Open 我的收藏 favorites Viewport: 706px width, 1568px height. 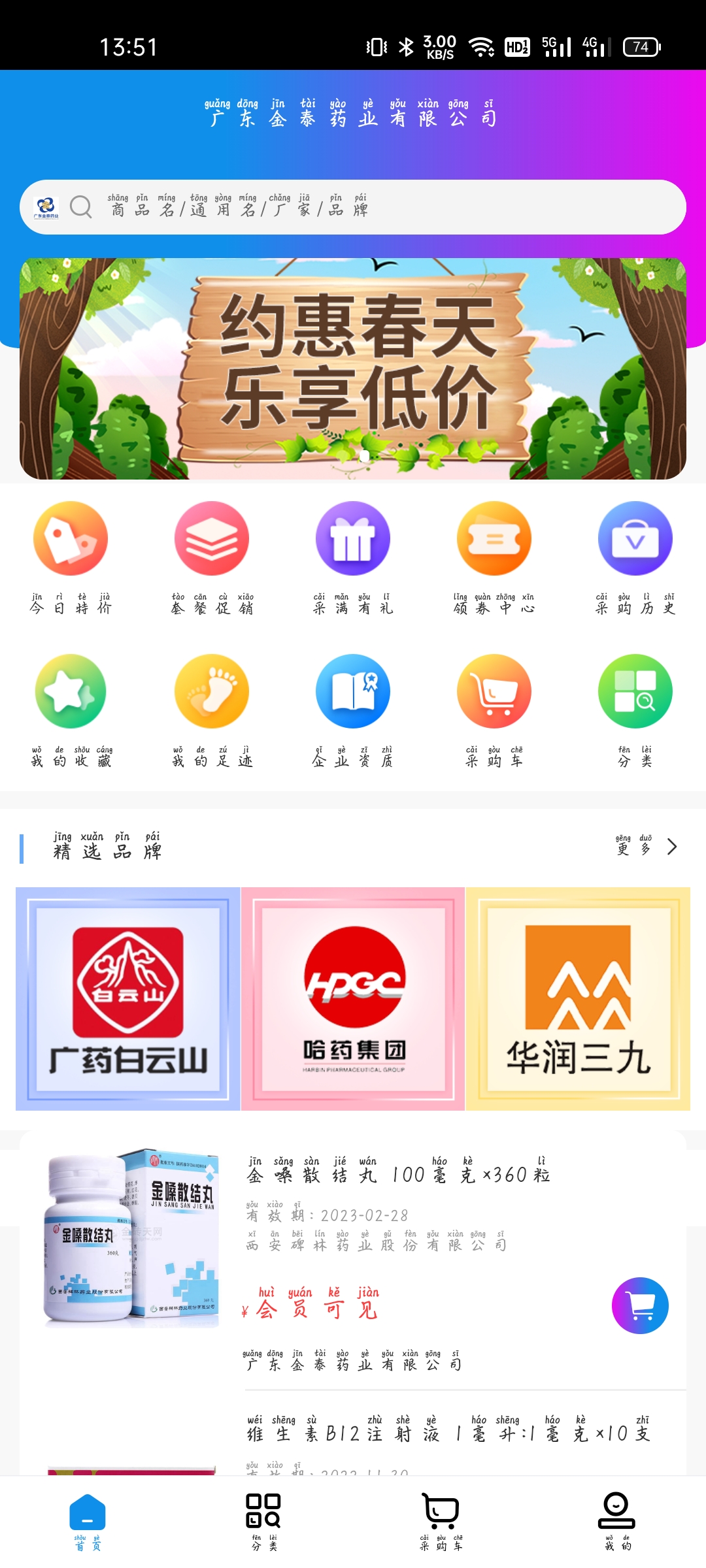71,709
